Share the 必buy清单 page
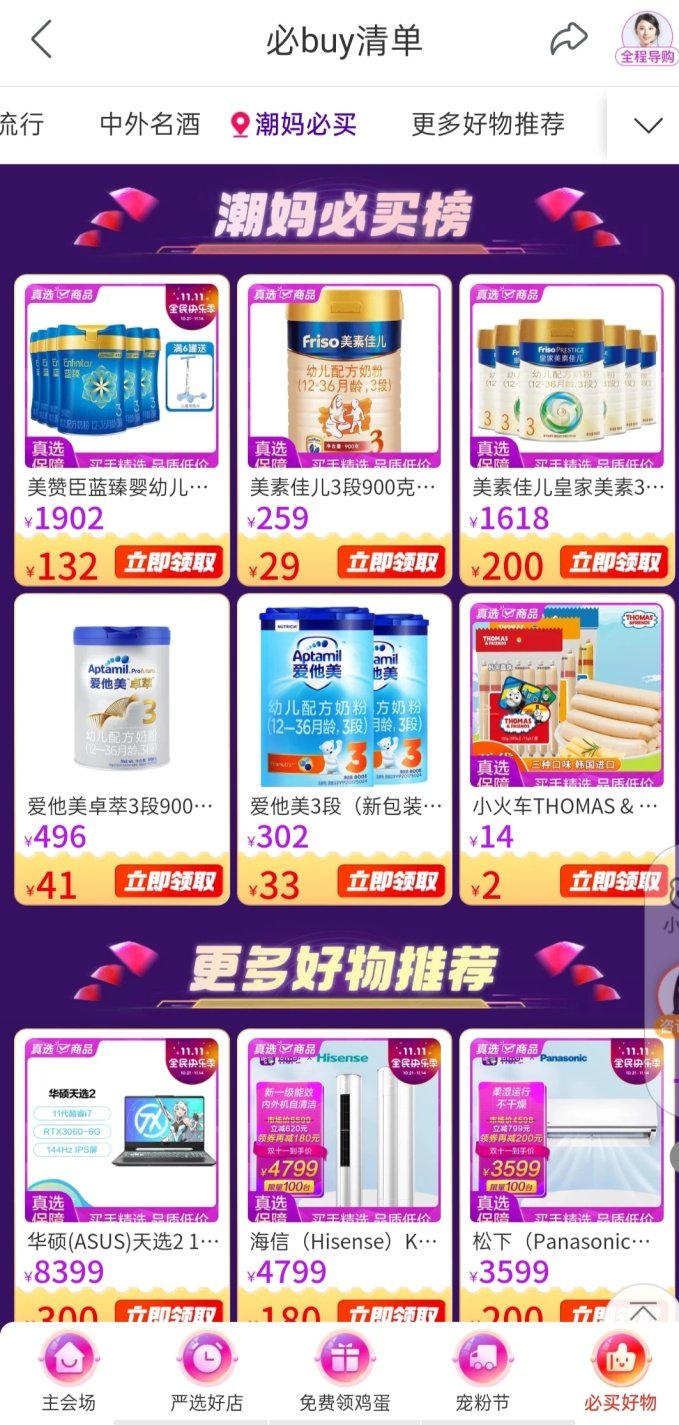Image resolution: width=679 pixels, height=1425 pixels. [568, 40]
